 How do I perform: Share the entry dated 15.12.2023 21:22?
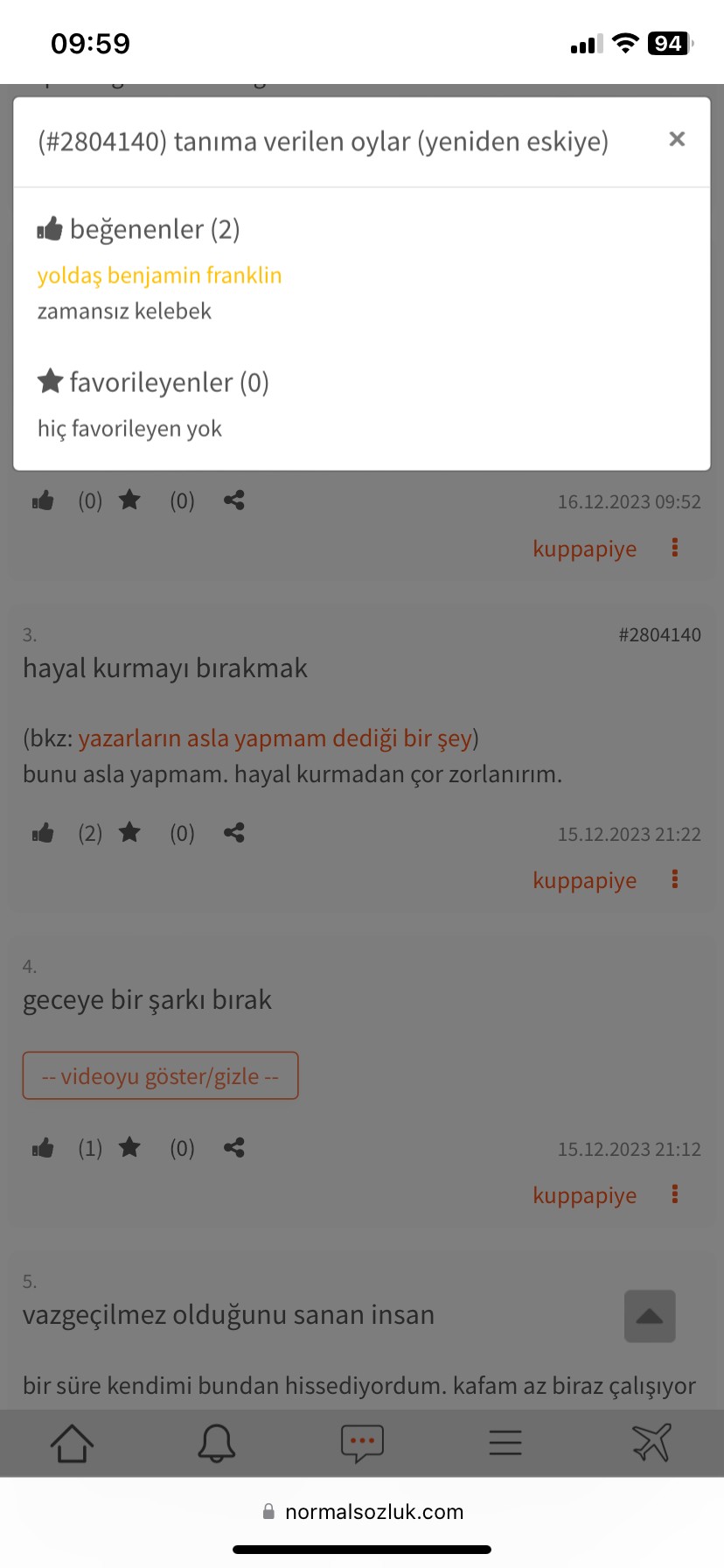tap(233, 832)
